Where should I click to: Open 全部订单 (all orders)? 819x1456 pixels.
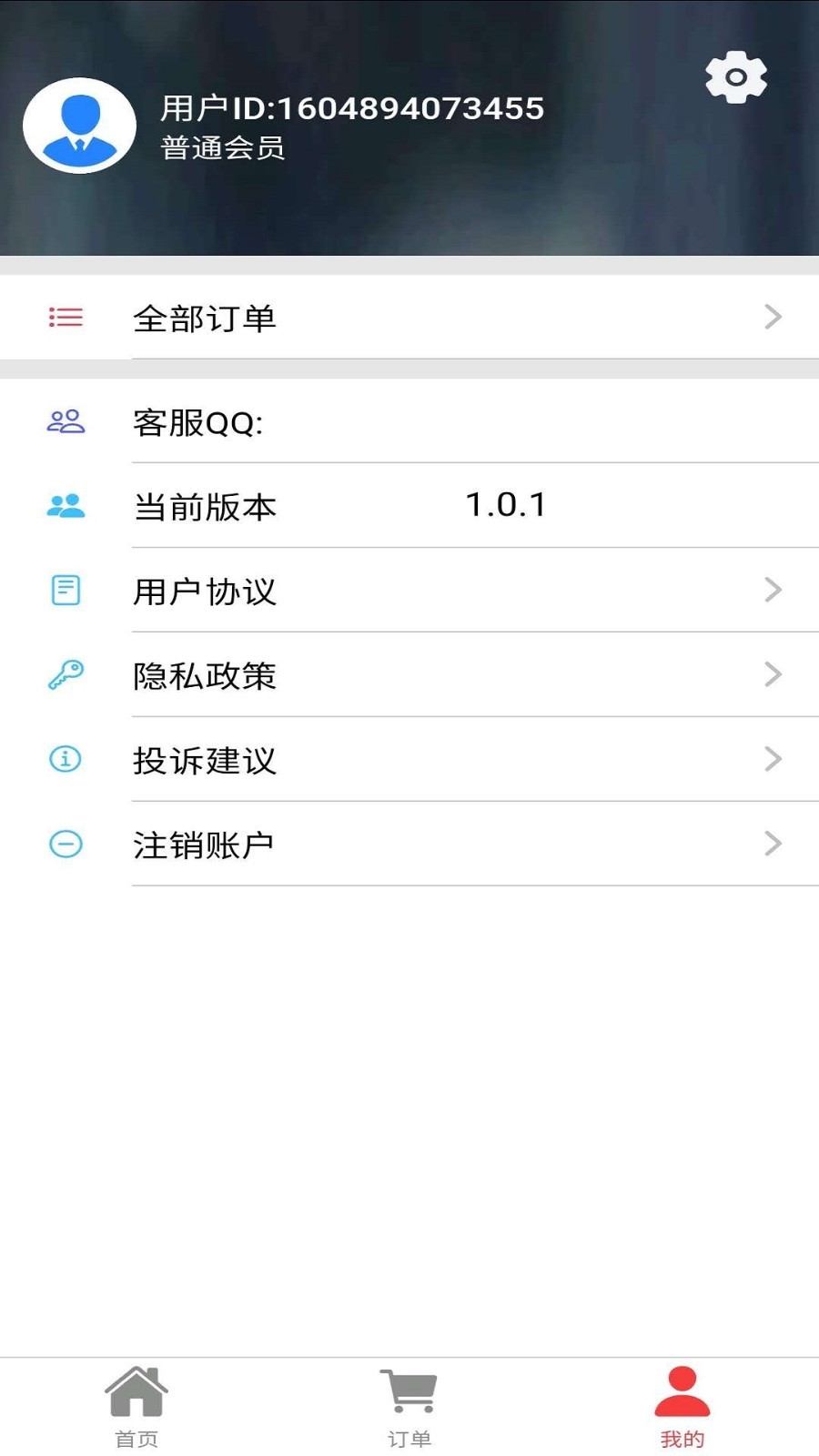click(409, 318)
